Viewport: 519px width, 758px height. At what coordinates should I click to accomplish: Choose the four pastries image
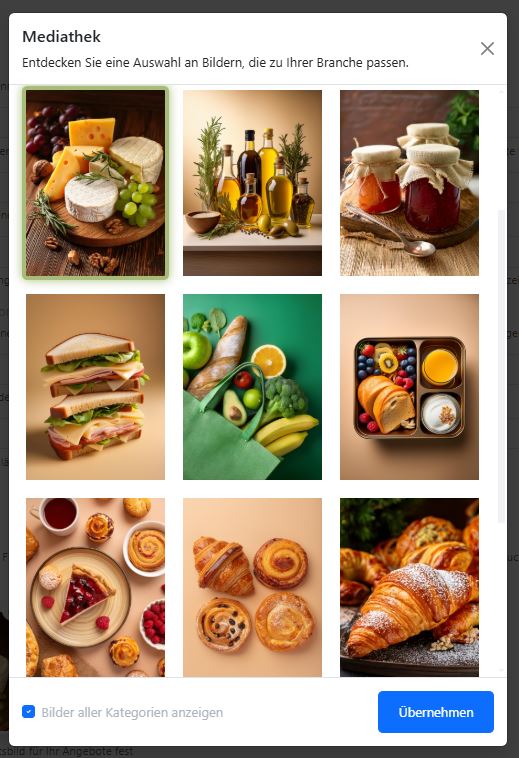click(x=252, y=587)
